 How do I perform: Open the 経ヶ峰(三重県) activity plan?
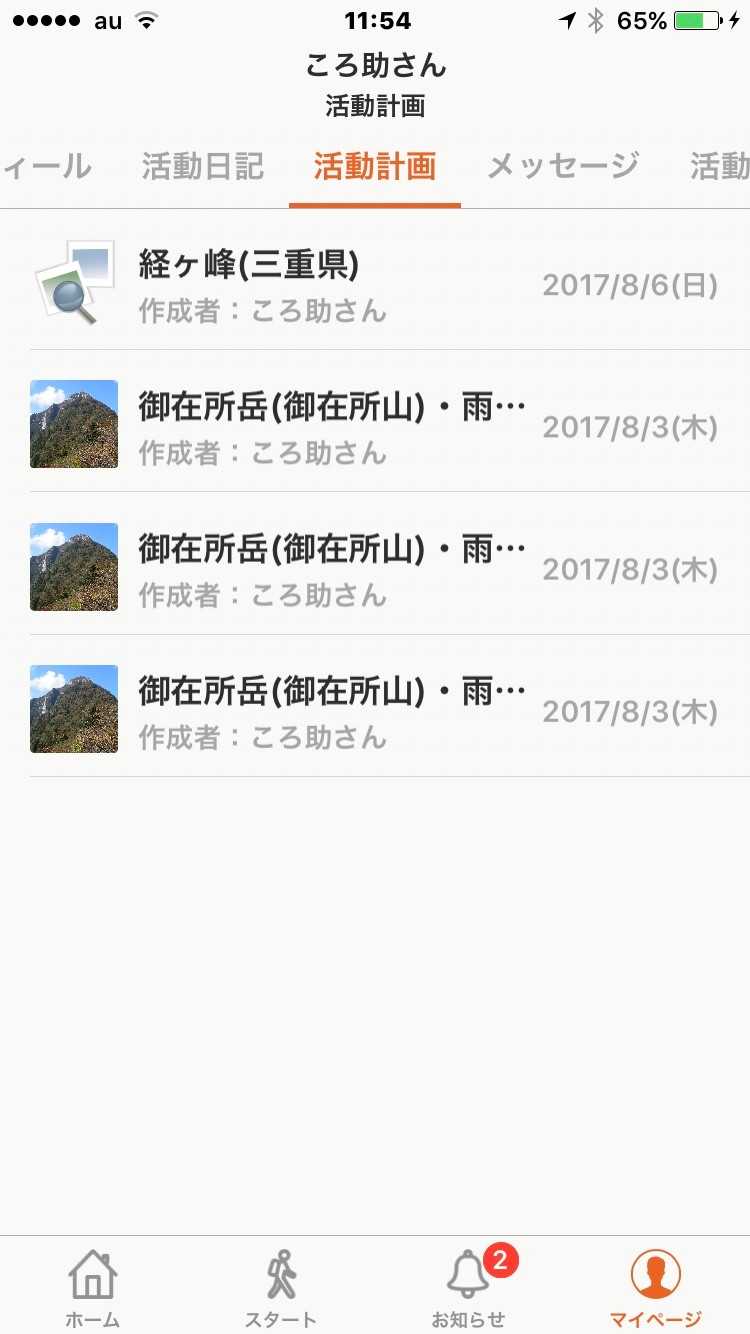tap(375, 284)
